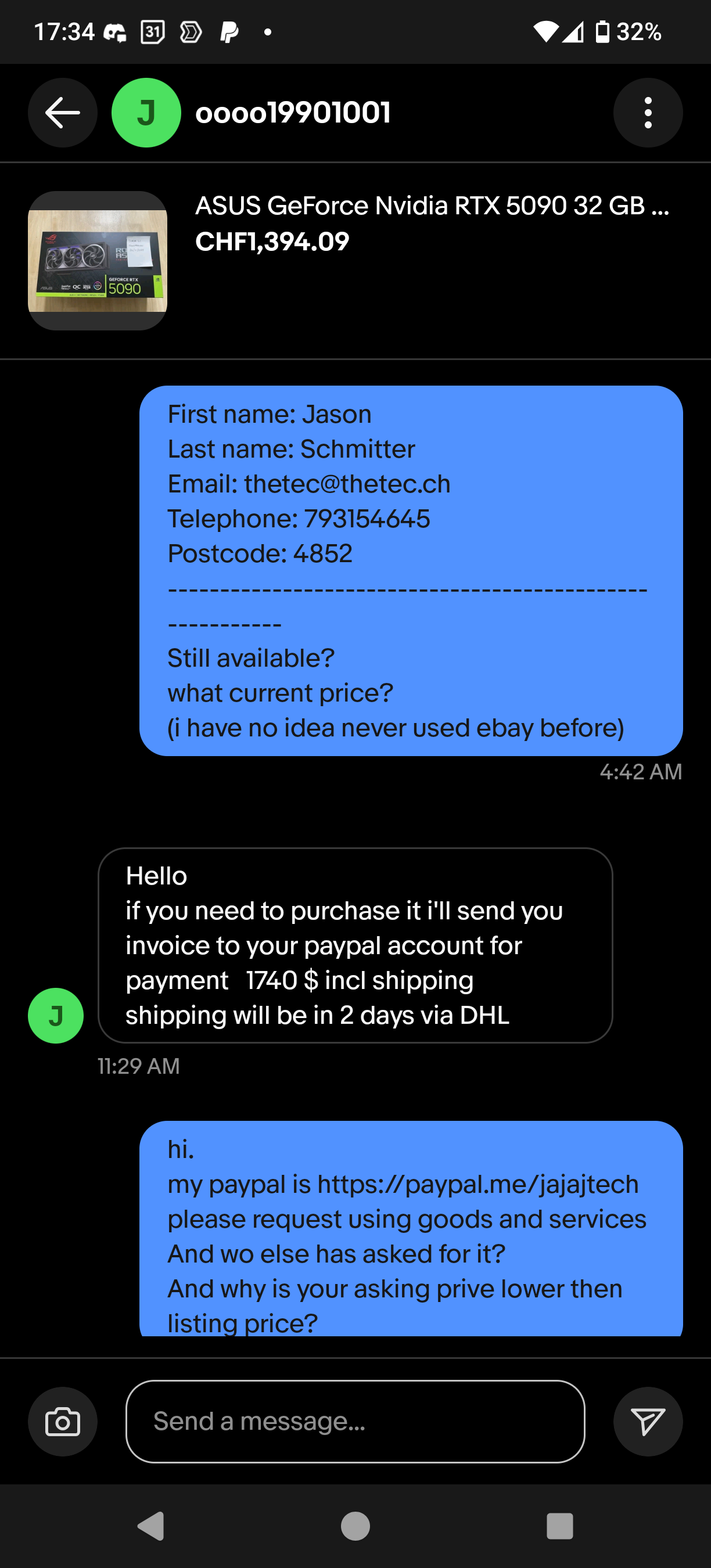Open recent apps from the navigation bar
Image resolution: width=711 pixels, height=1568 pixels.
pyautogui.click(x=559, y=1526)
